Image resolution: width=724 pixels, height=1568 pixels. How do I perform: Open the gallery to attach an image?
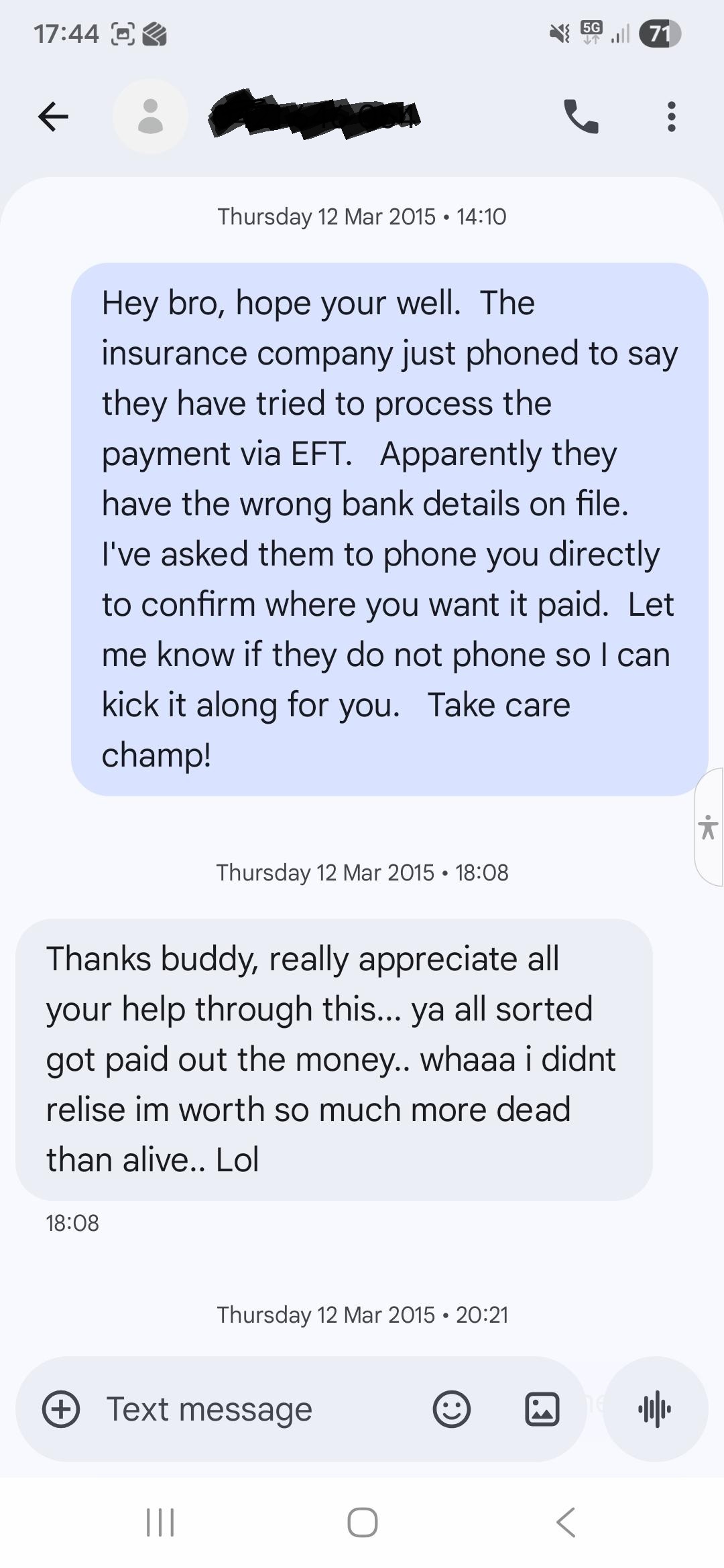(x=542, y=1409)
